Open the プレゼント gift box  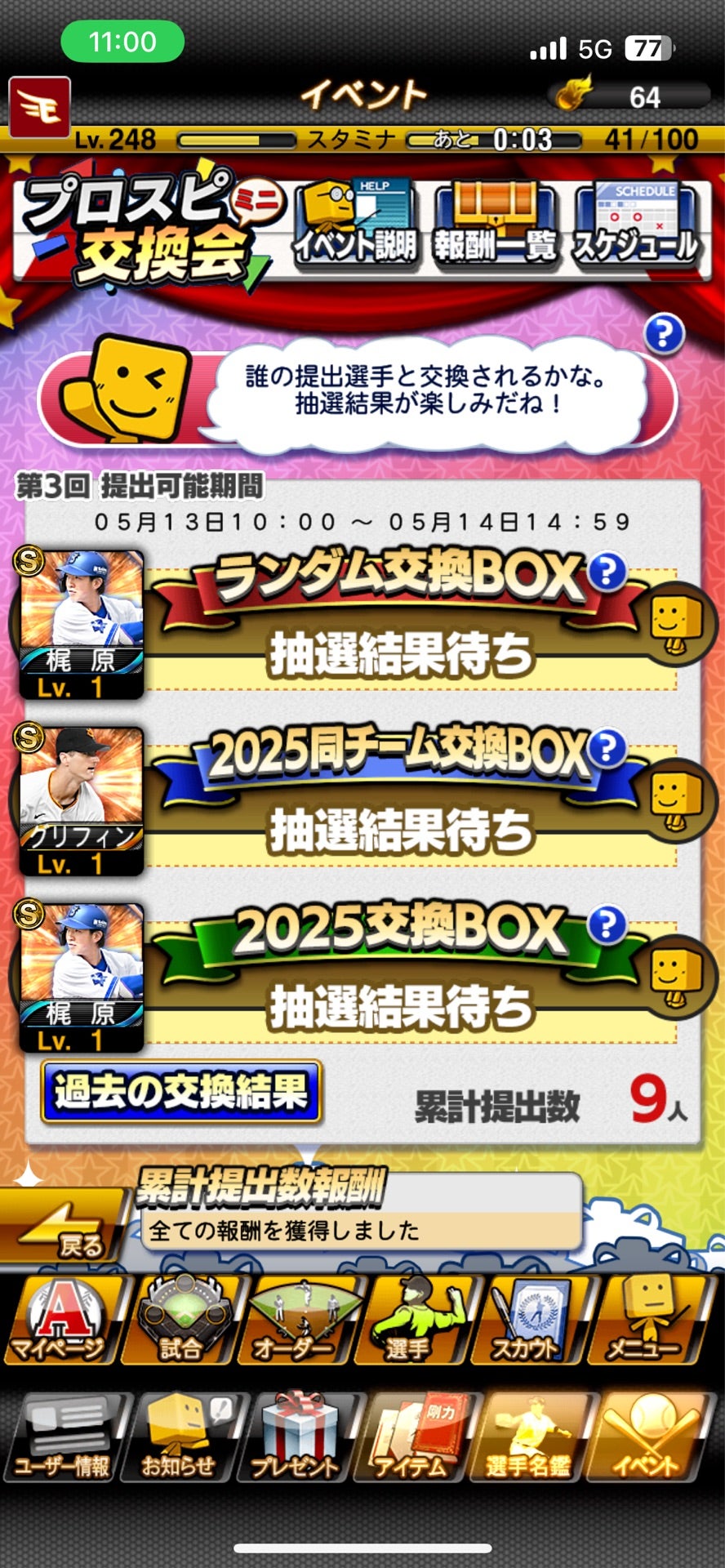[x=297, y=1439]
